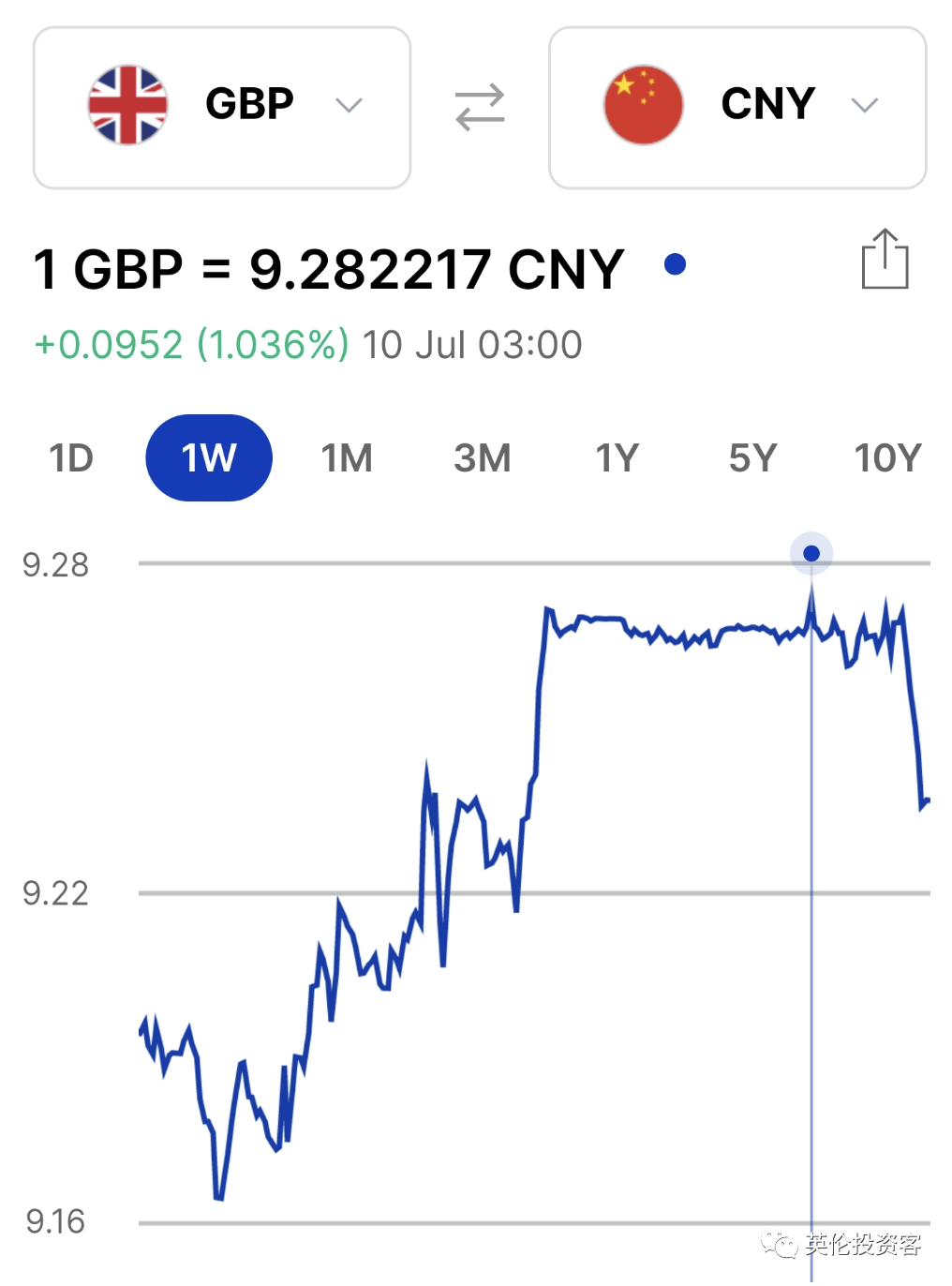This screenshot has width=952, height=1286.
Task: Open the CNY currency dropdown
Action: point(864,105)
